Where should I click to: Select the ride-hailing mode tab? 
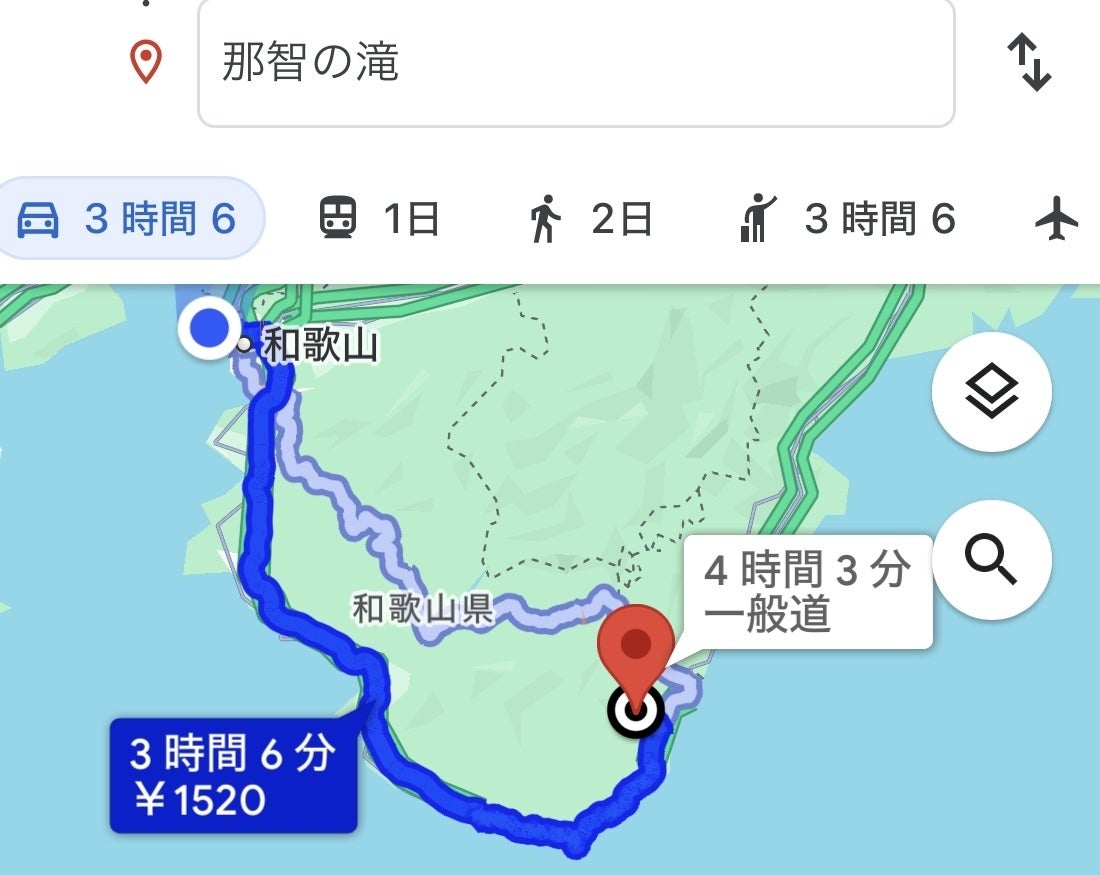[x=843, y=219]
